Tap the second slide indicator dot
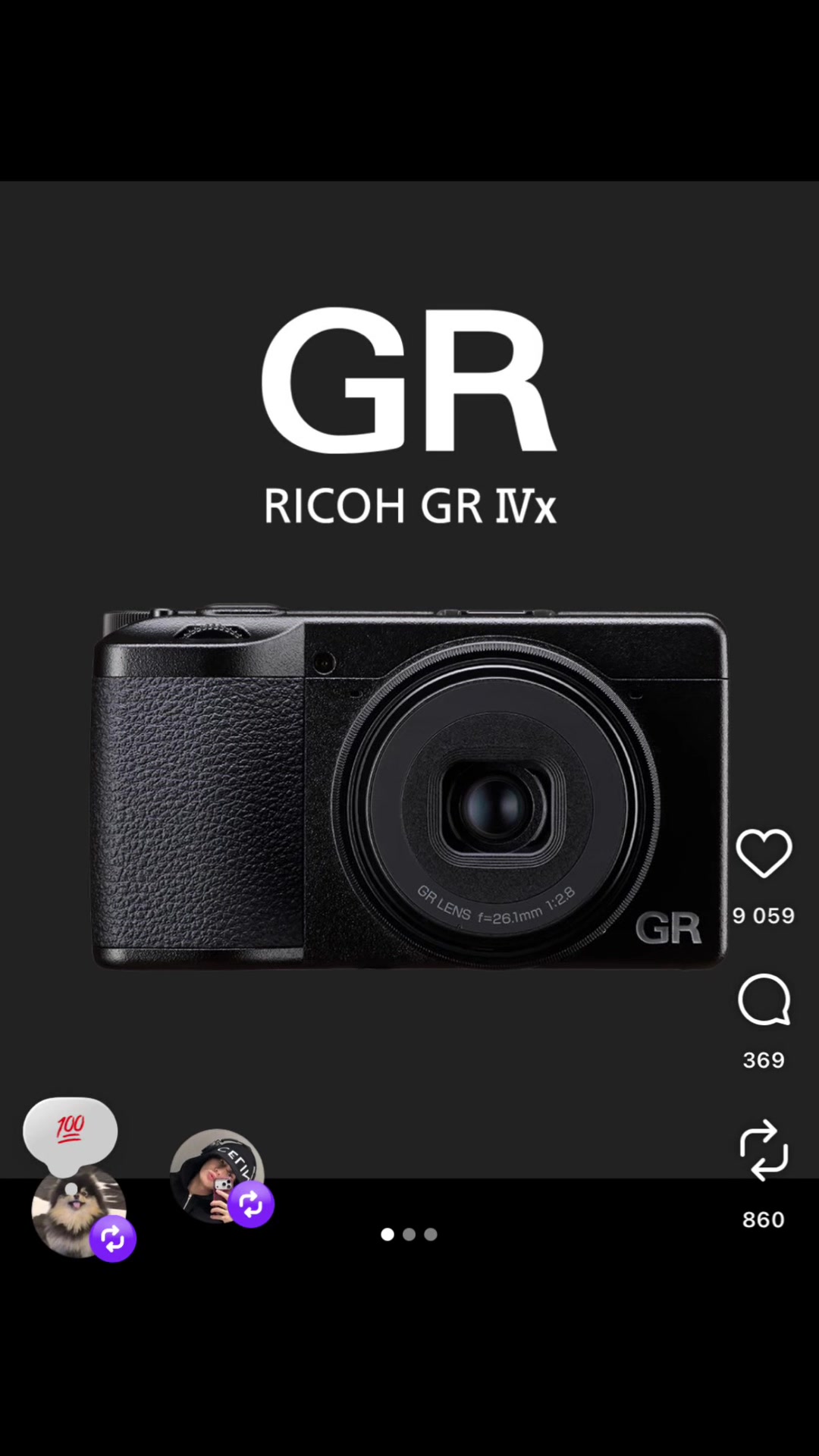This screenshot has width=819, height=1456. [x=409, y=1235]
